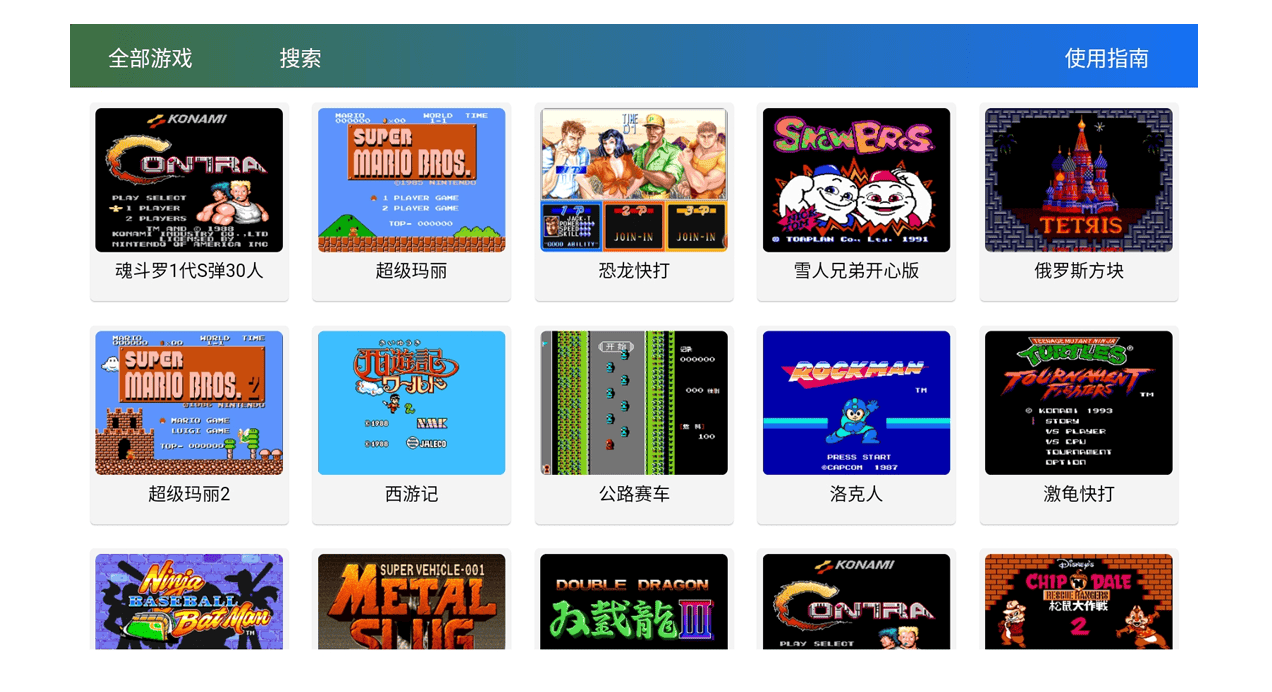Select the 公路赛车 racing game

[634, 423]
